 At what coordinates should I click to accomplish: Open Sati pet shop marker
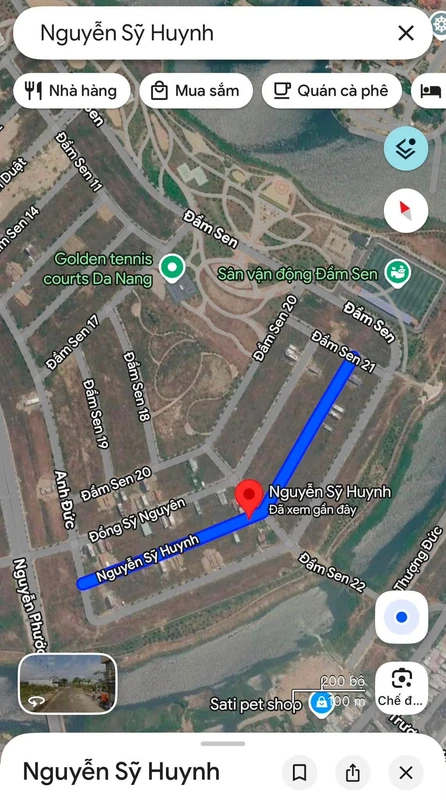coord(321,704)
